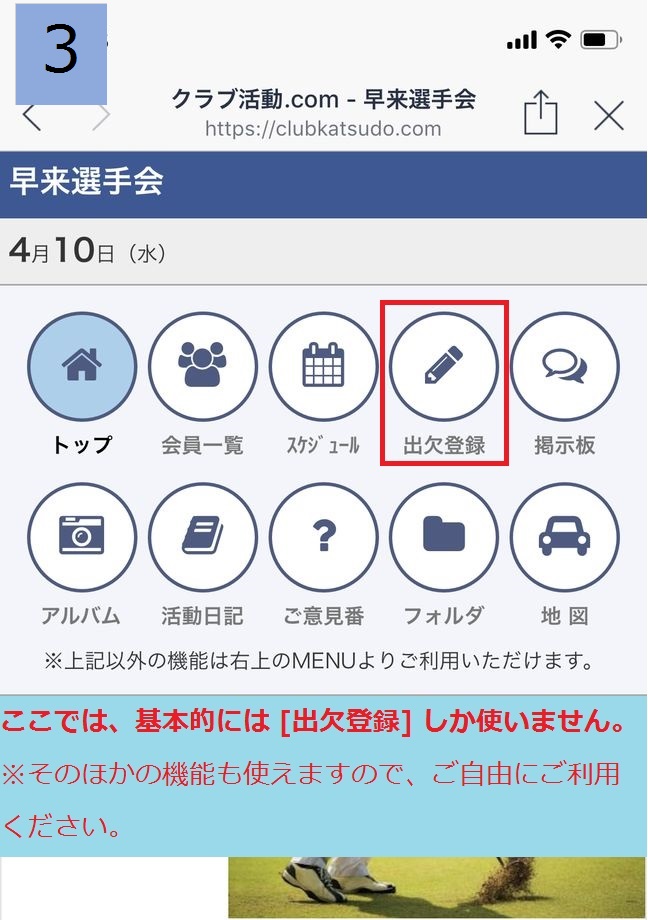Open the スケジュール calendar
The width and height of the screenshot is (648, 920).
(323, 366)
